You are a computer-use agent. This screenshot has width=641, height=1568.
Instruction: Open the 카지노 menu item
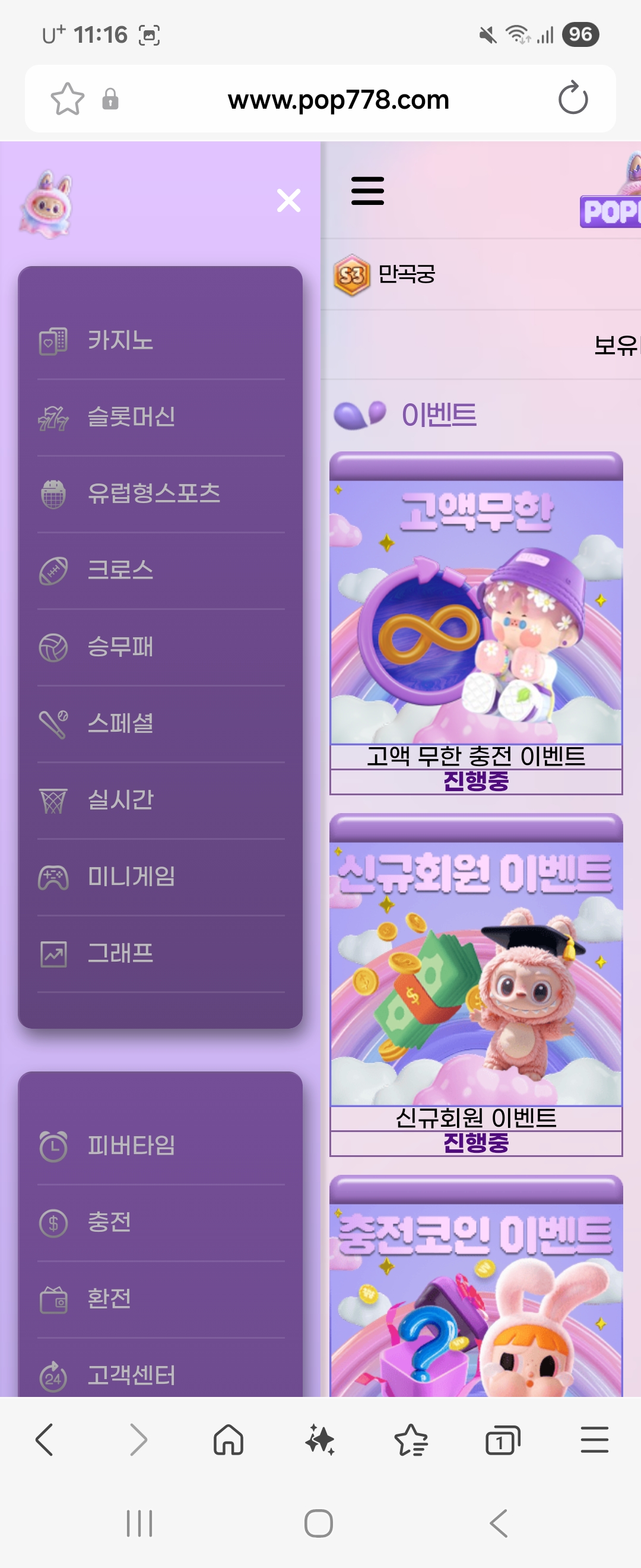pos(120,340)
